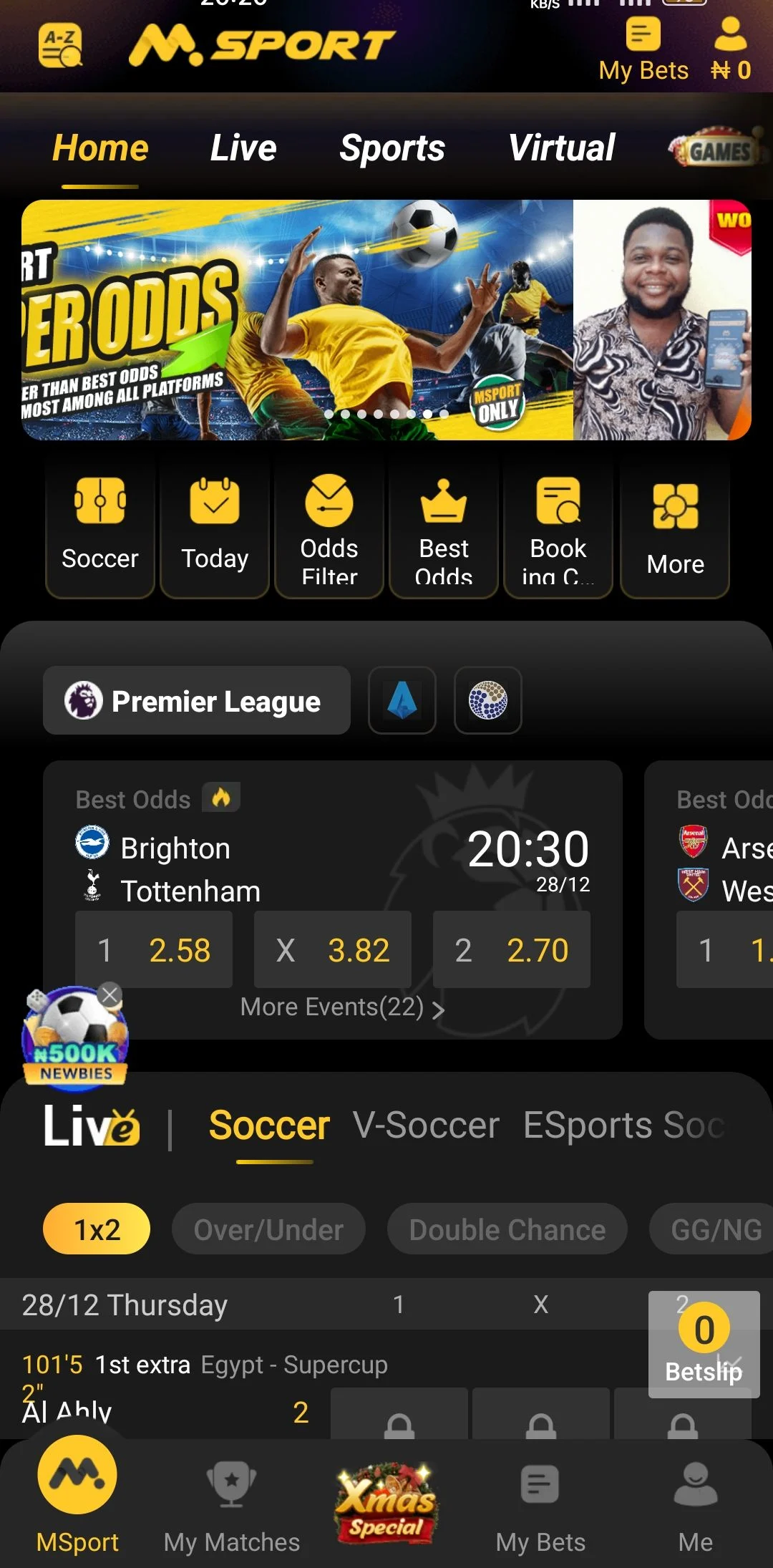This screenshot has width=773, height=1568.
Task: Open the Betslip floating button
Action: point(704,1344)
